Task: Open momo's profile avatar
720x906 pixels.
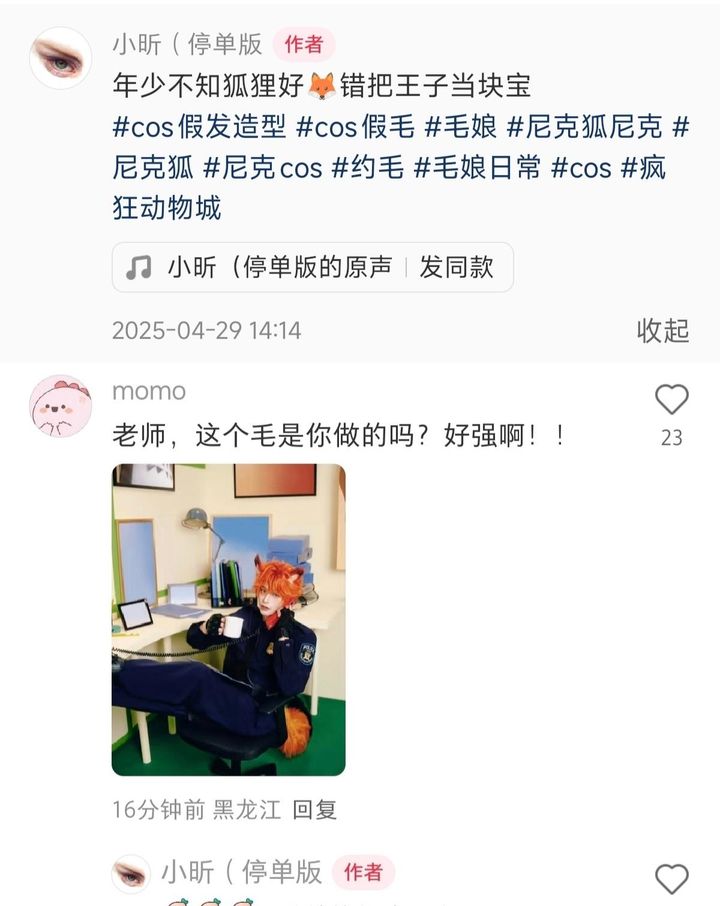Action: [x=60, y=406]
